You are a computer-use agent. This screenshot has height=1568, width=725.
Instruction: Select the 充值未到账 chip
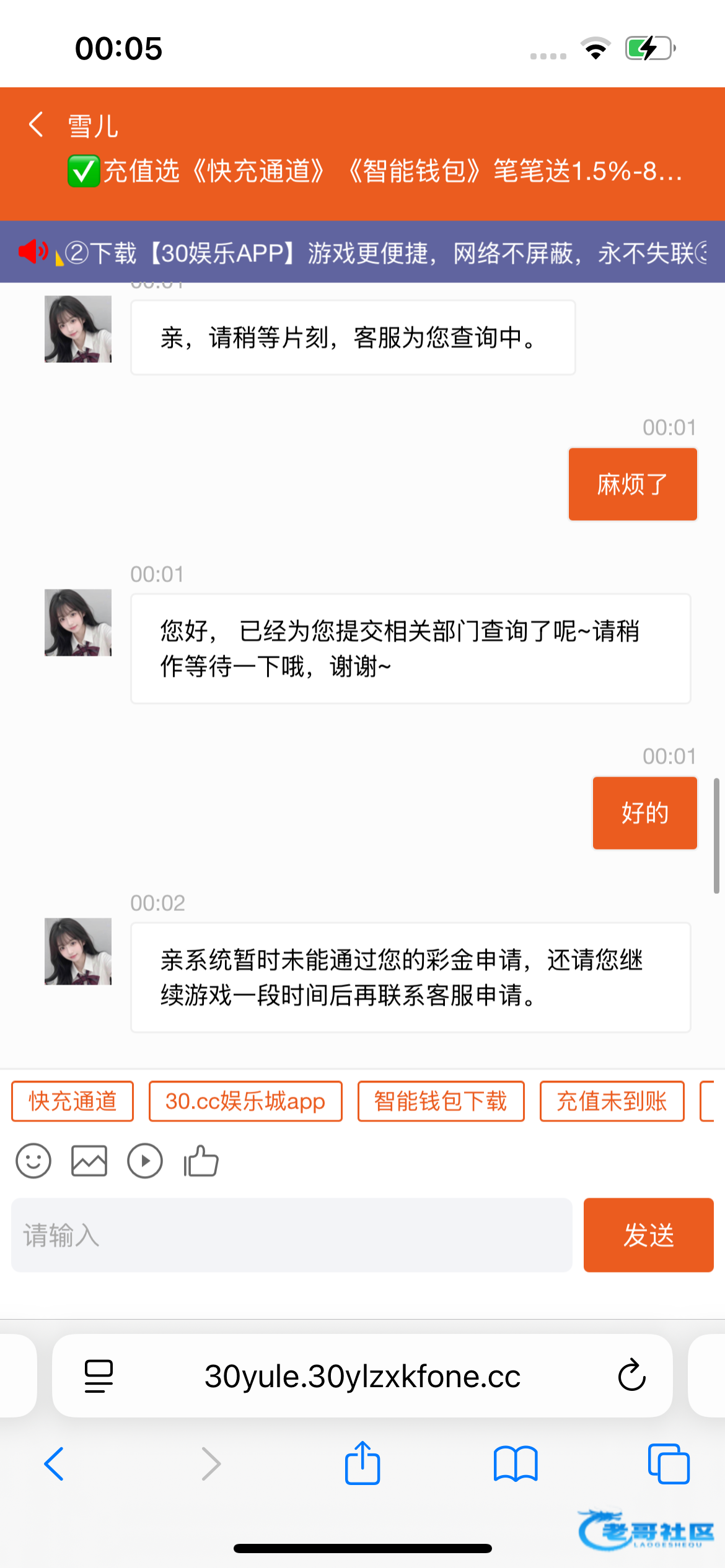point(612,1101)
